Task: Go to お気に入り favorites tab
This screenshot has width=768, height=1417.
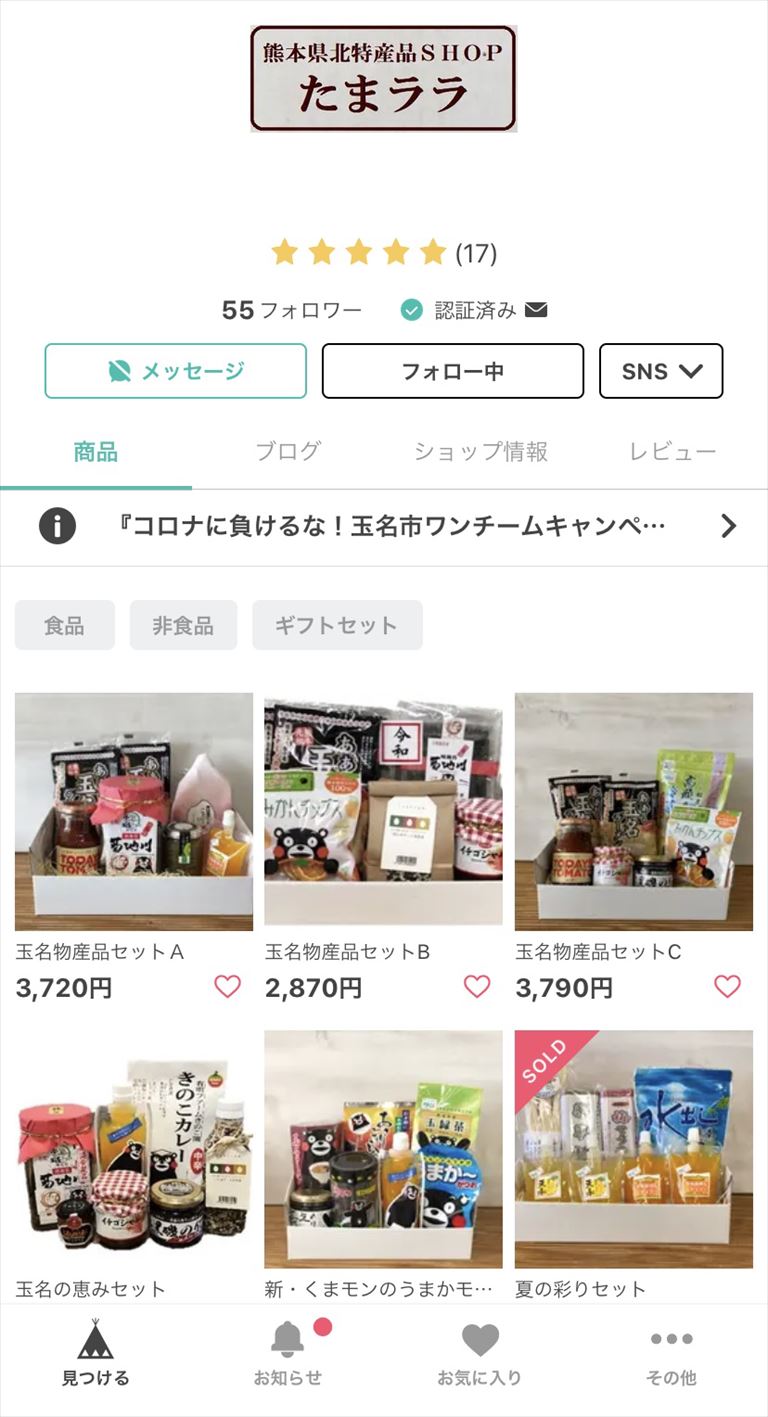Action: [x=480, y=1353]
